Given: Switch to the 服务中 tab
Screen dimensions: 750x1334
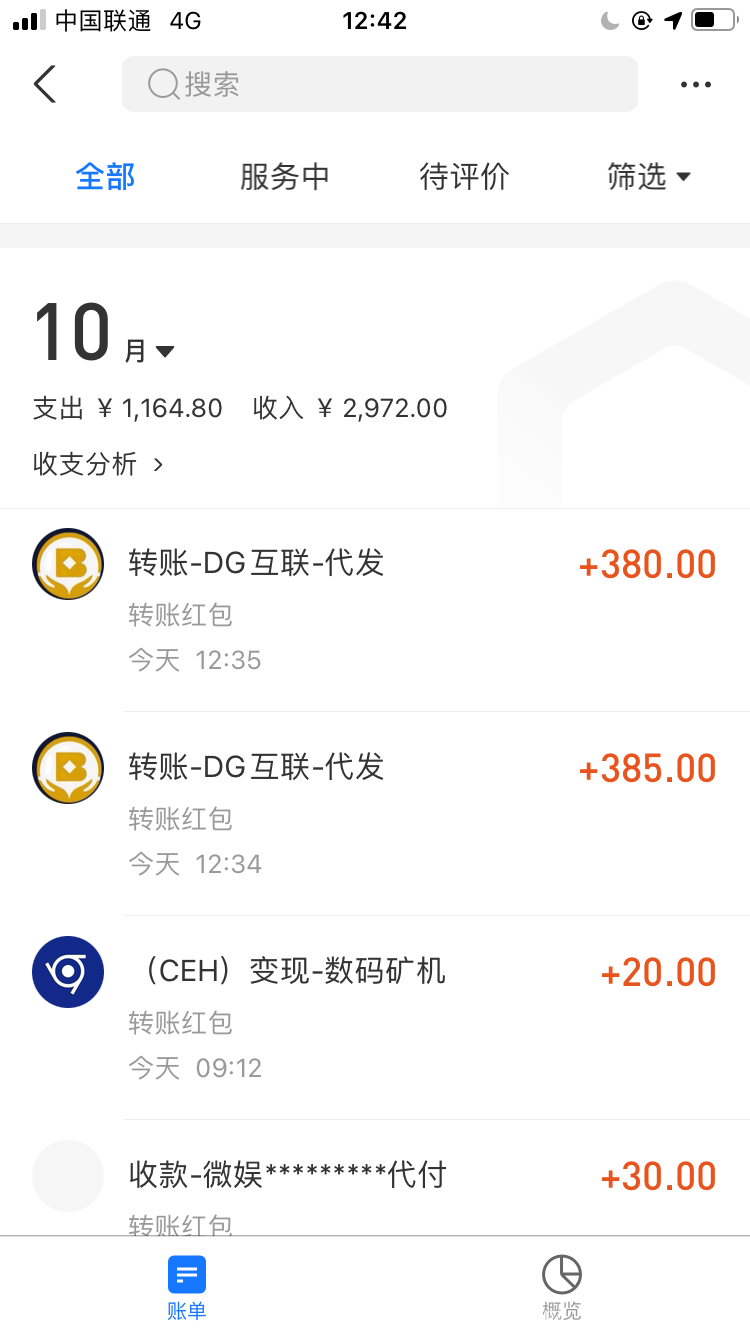Looking at the screenshot, I should coord(284,175).
